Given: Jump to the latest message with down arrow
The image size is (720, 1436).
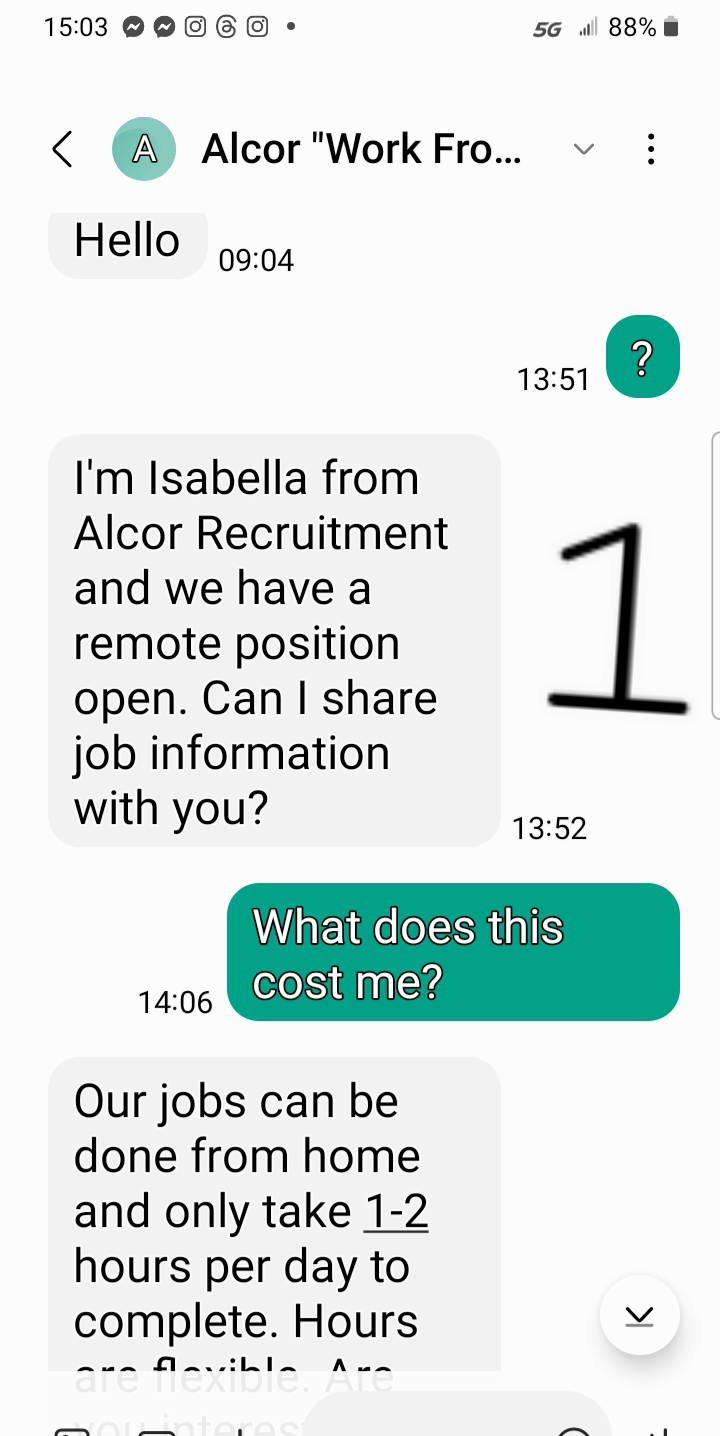Looking at the screenshot, I should 640,1315.
